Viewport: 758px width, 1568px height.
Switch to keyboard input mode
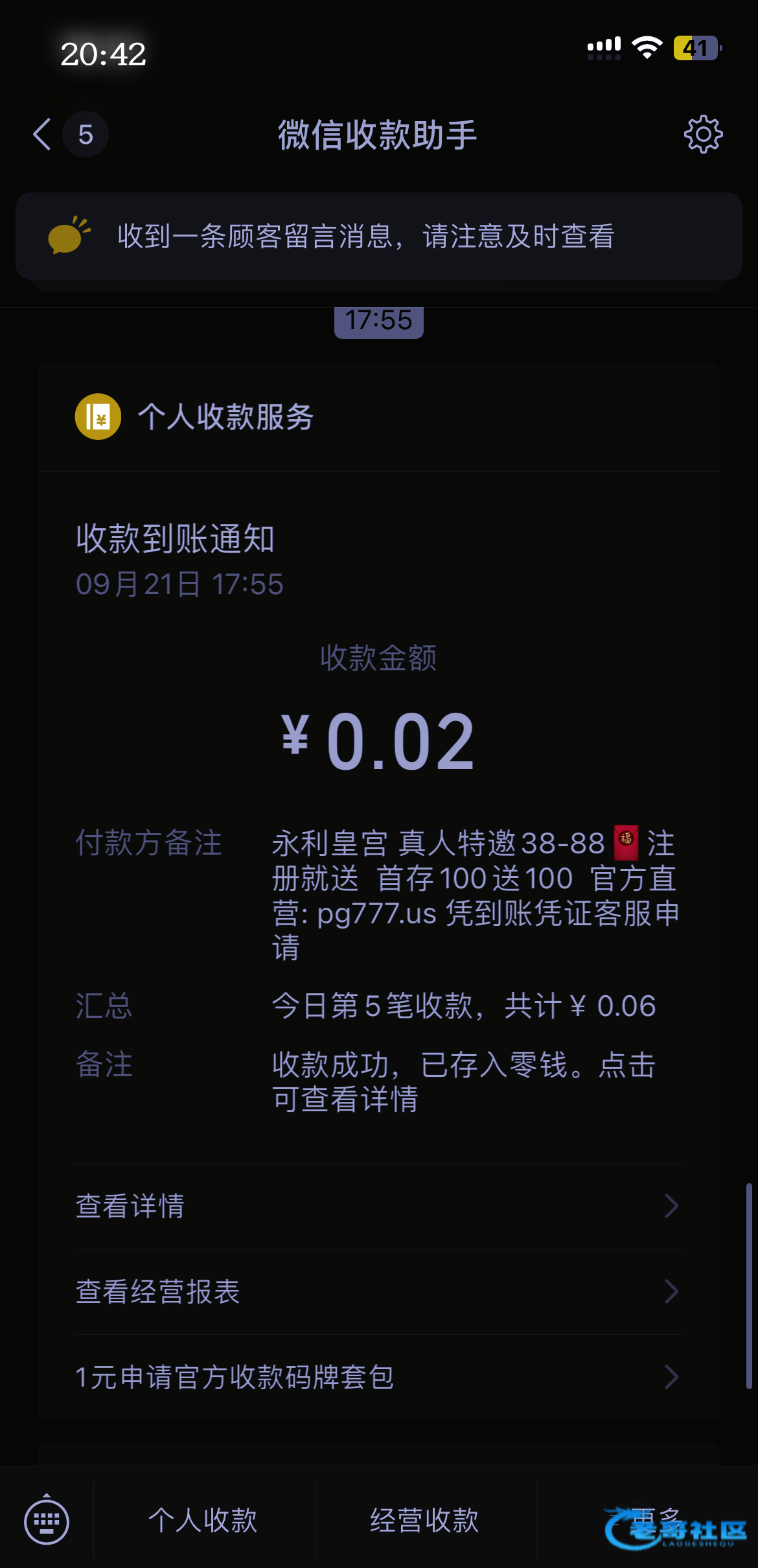[x=47, y=1521]
